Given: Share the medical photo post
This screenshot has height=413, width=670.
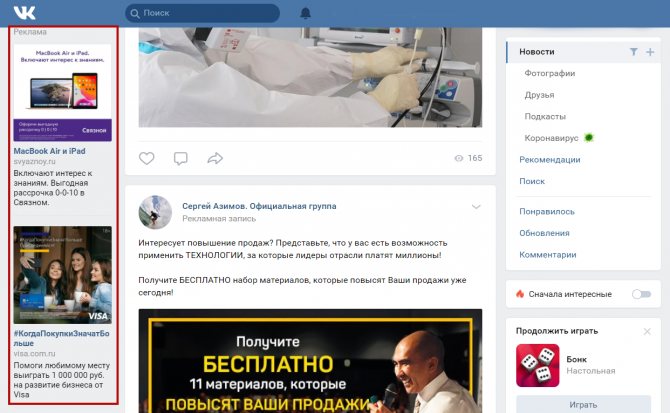Looking at the screenshot, I should [214, 158].
